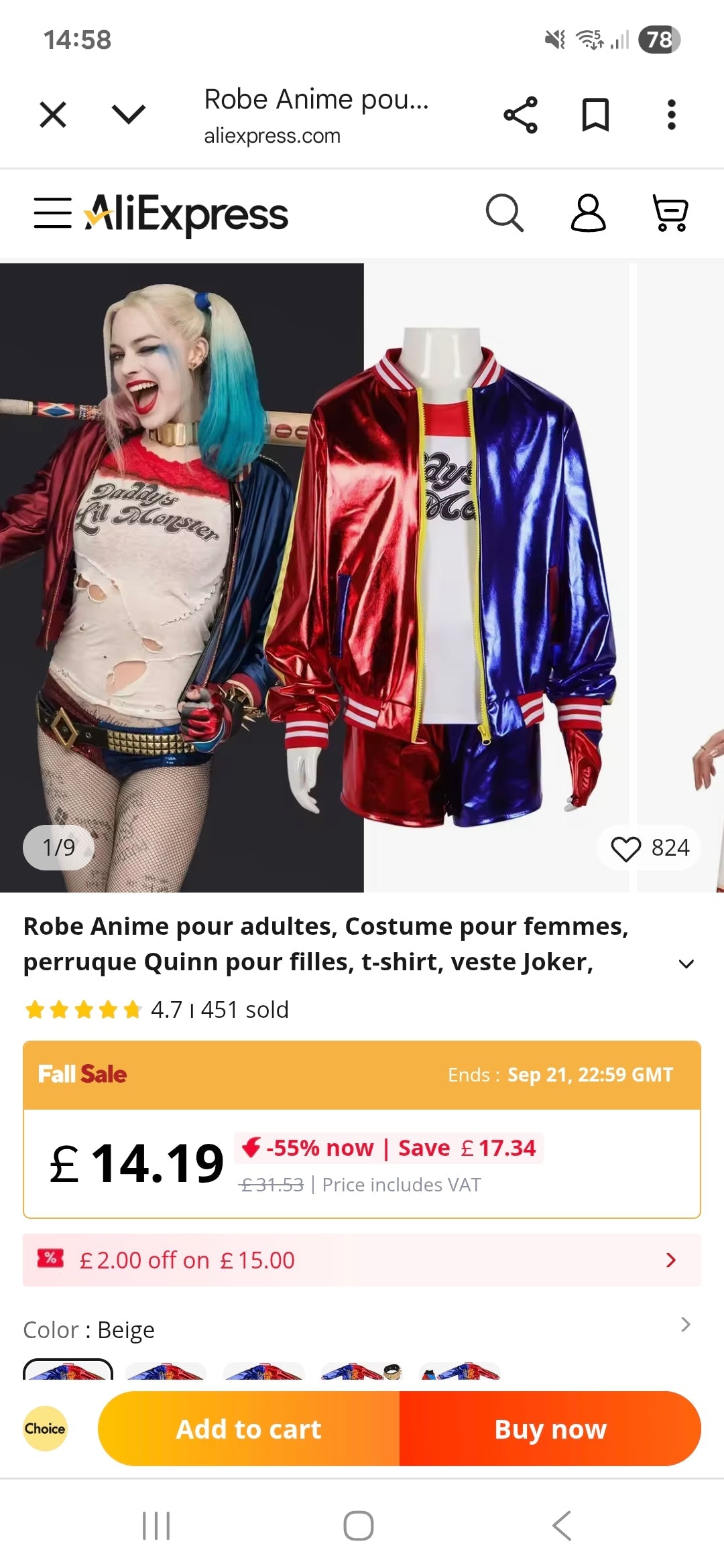Select the second color variant thumbnail
Image resolution: width=724 pixels, height=1568 pixels.
pyautogui.click(x=166, y=1370)
